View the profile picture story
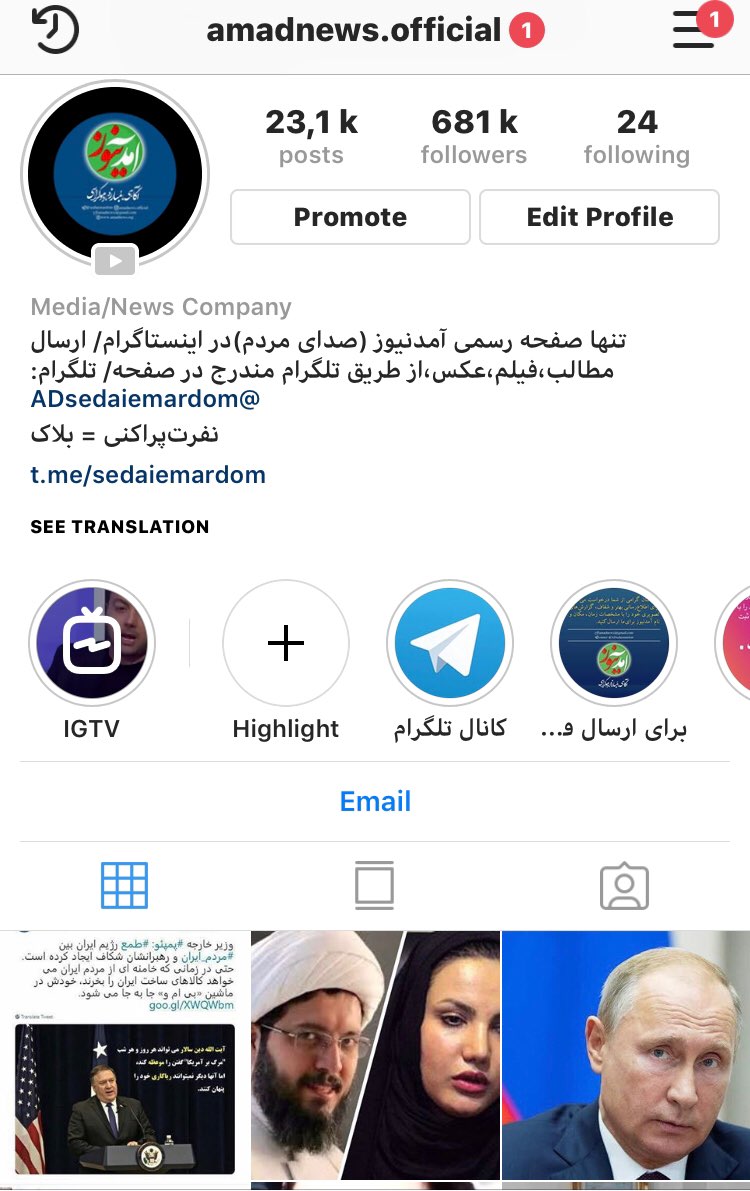 [x=115, y=176]
